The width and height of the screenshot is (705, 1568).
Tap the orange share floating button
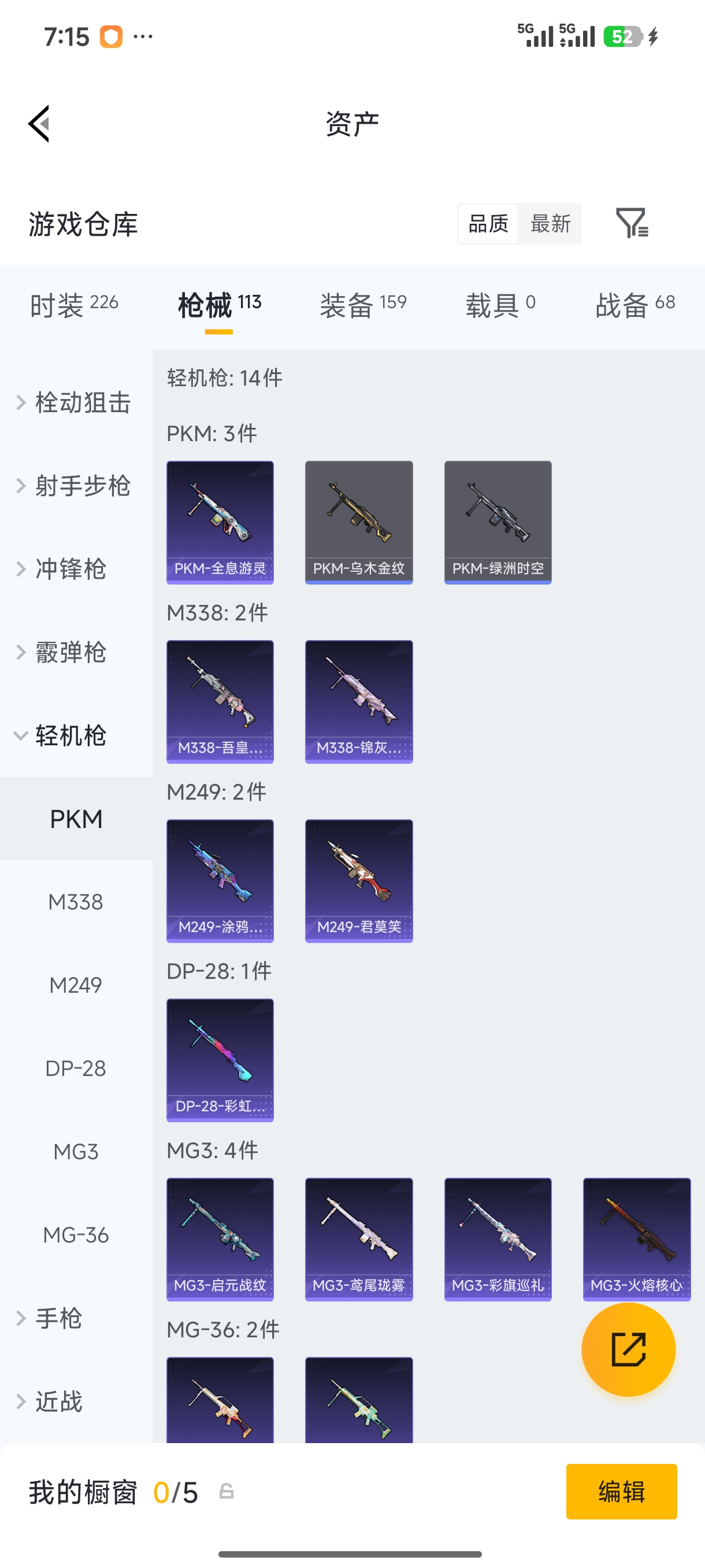628,1349
